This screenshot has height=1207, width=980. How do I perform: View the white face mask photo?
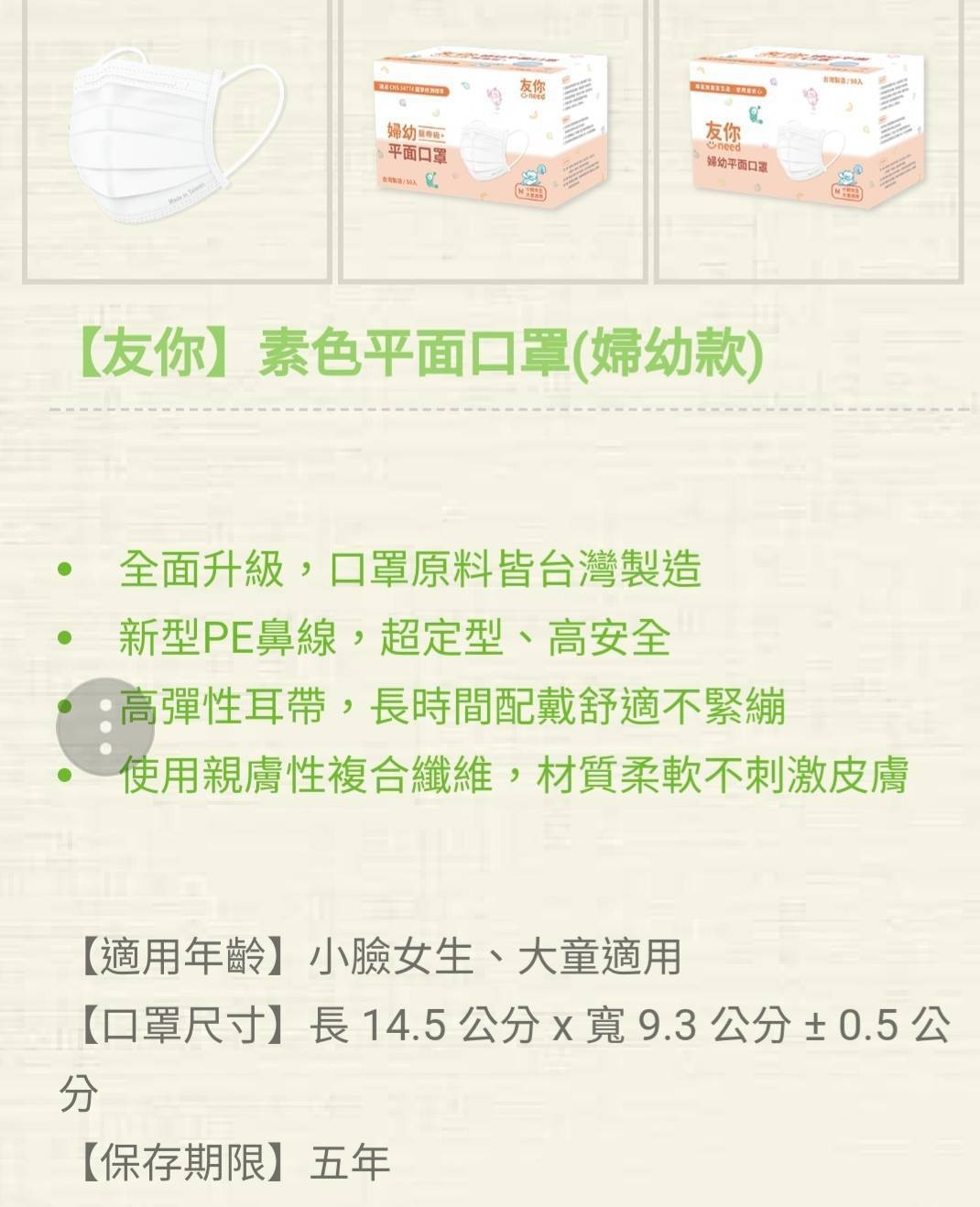click(177, 137)
